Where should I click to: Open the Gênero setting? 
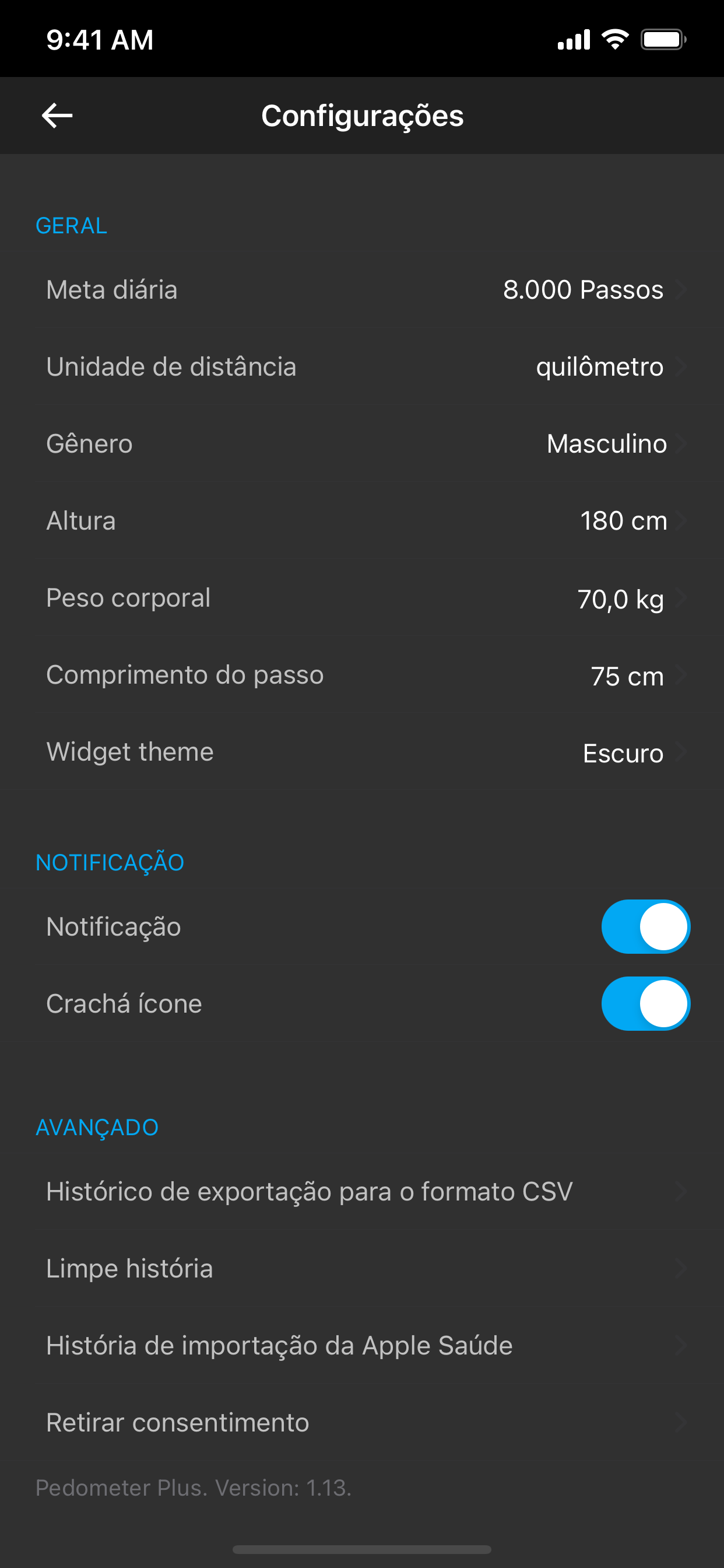coord(362,444)
